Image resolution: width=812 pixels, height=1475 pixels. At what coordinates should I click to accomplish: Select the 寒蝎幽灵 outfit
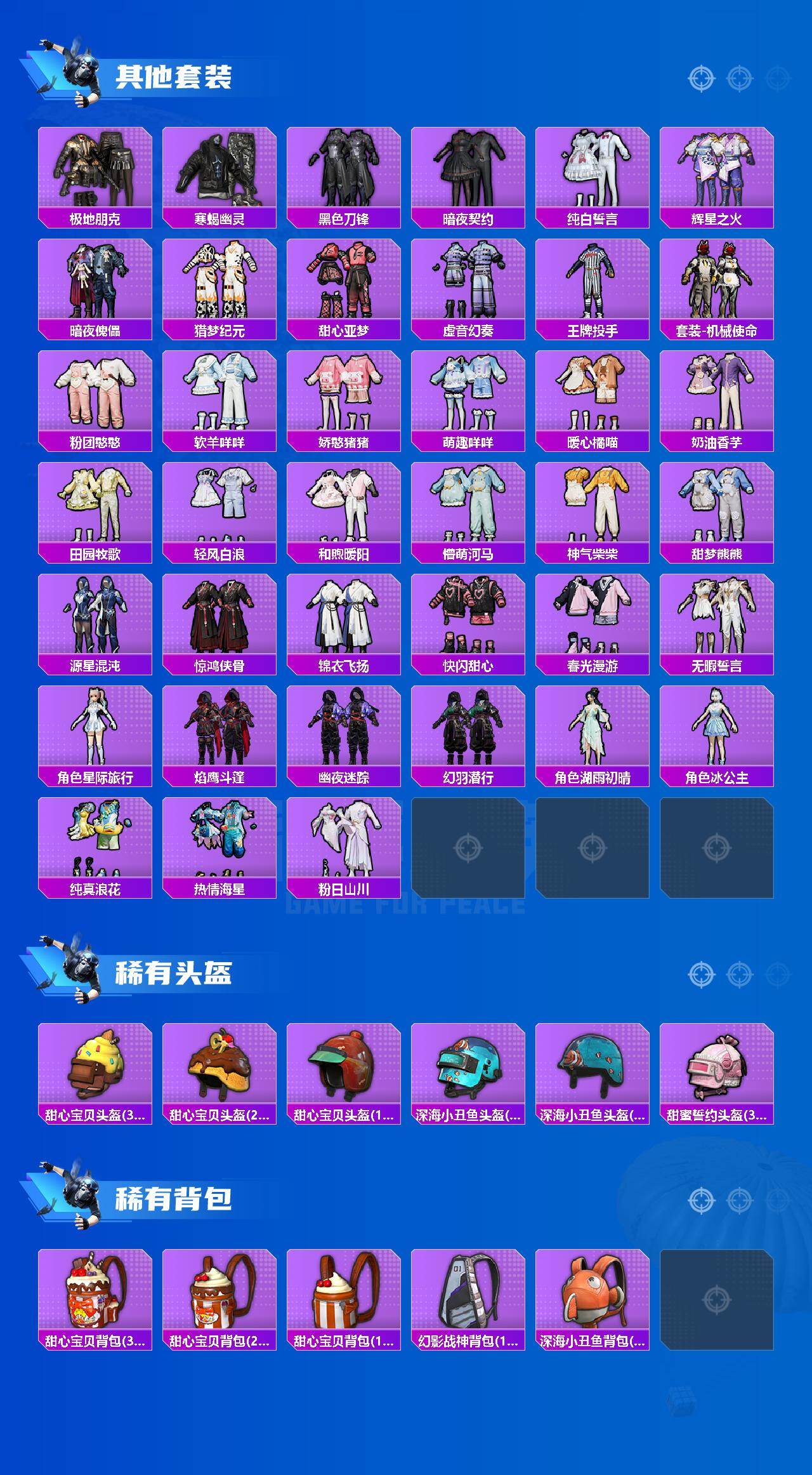point(219,168)
